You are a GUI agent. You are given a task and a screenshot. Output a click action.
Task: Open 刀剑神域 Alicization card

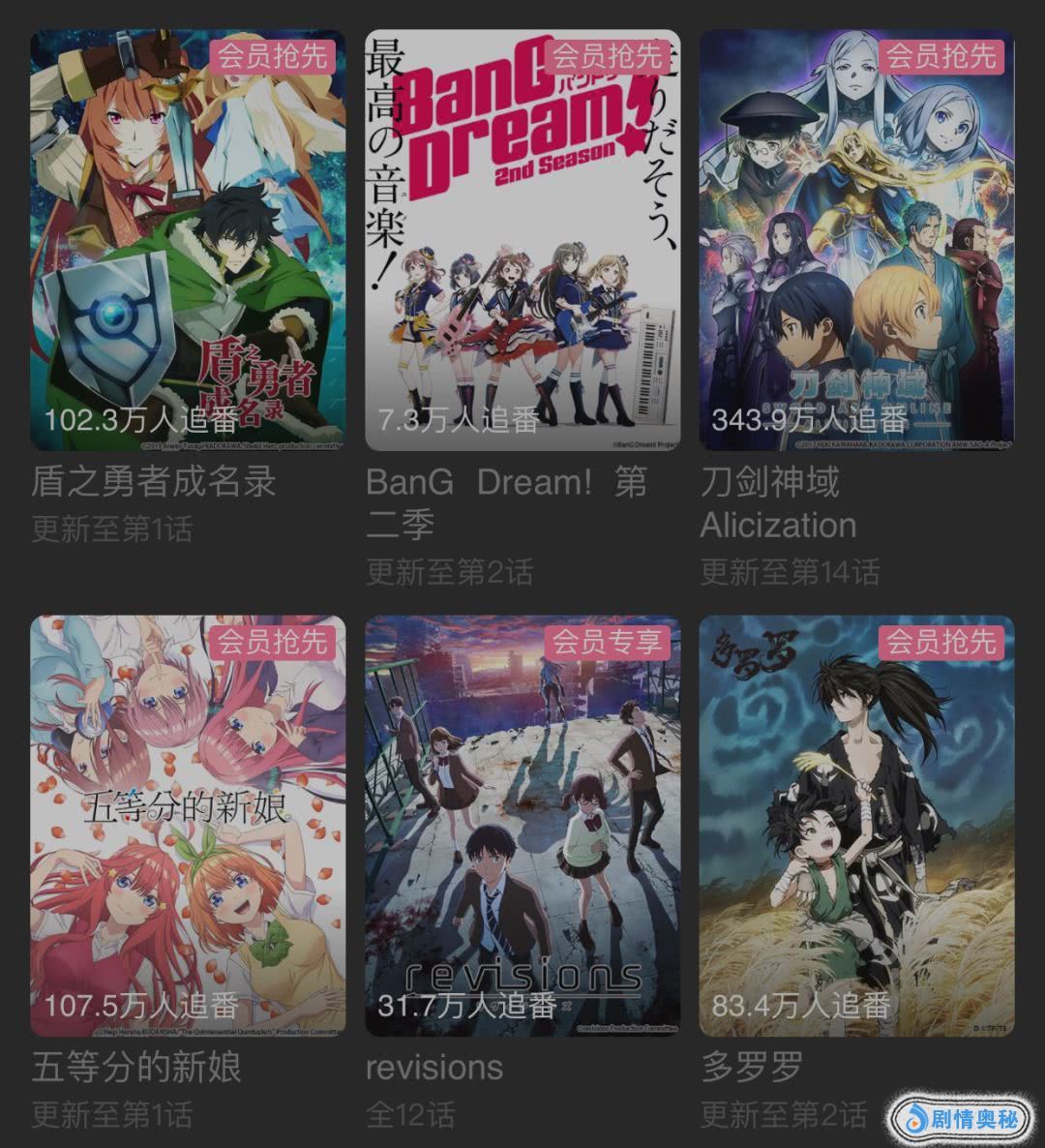[856, 240]
